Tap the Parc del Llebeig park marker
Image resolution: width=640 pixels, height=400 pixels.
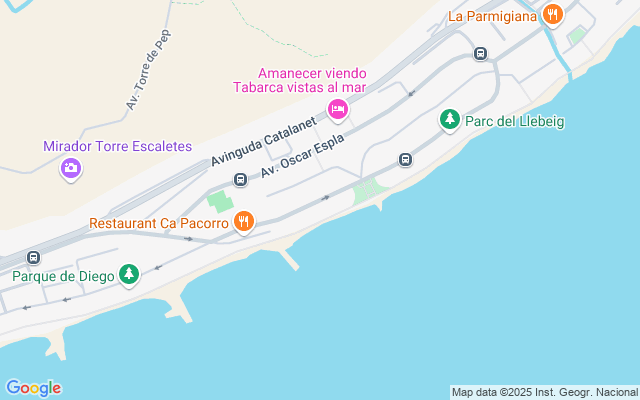pos(450,121)
